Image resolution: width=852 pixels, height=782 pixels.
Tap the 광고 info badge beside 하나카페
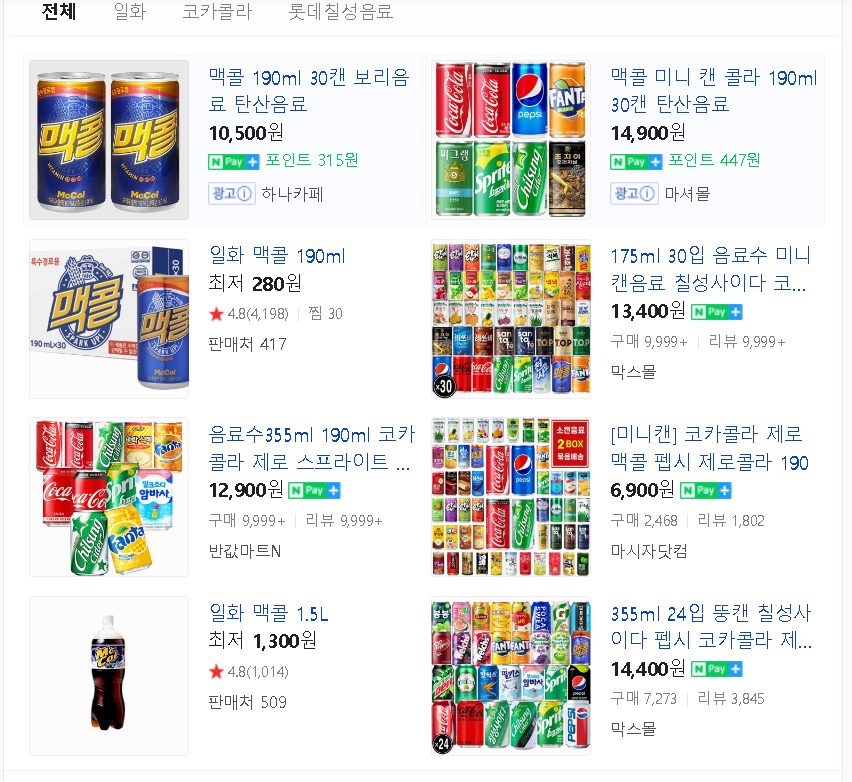pyautogui.click(x=232, y=194)
